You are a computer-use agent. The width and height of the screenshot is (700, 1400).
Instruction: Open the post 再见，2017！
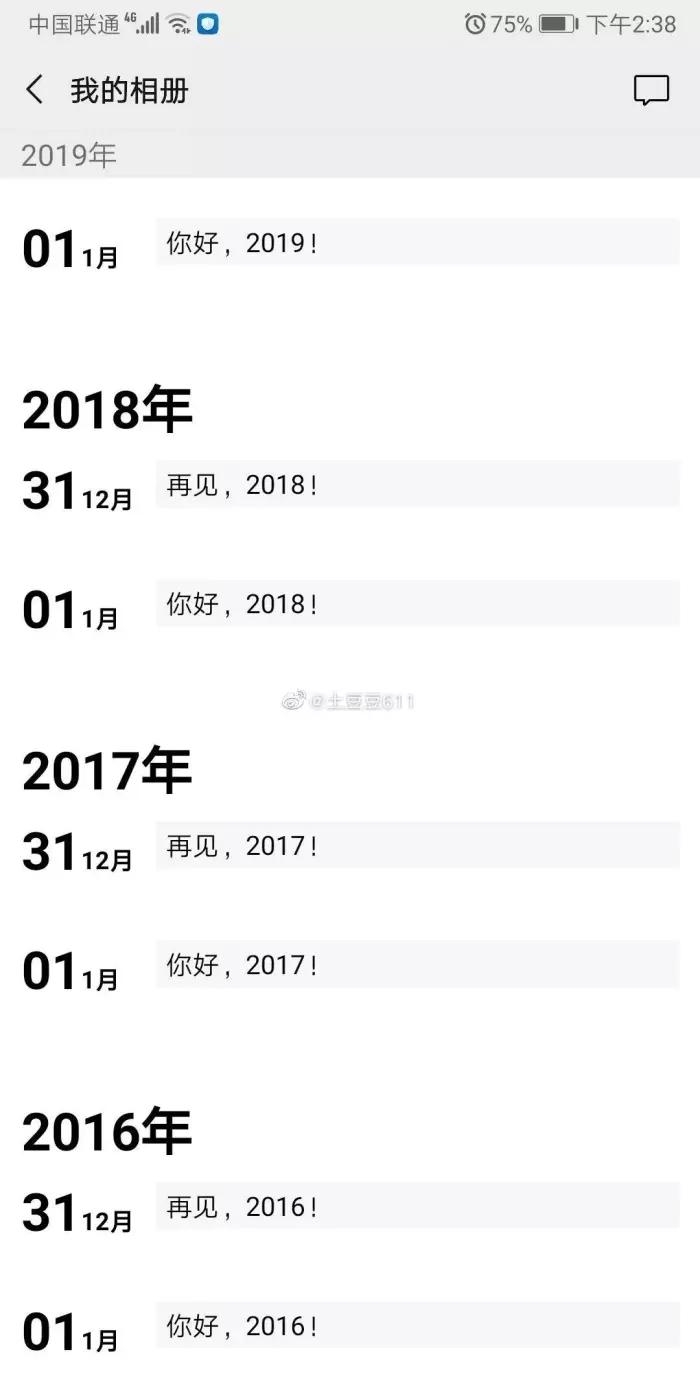click(x=417, y=846)
